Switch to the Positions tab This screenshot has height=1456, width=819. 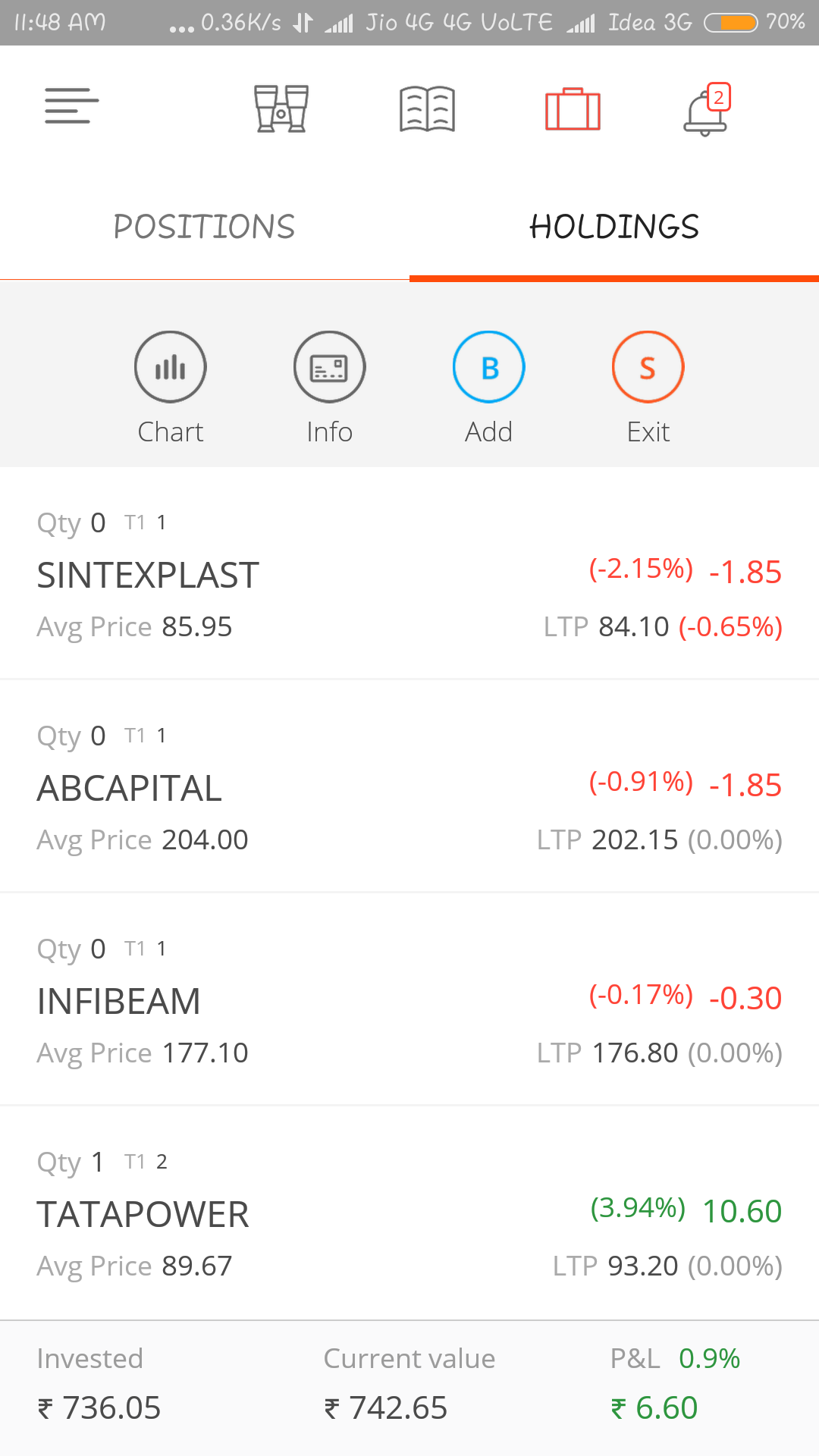click(205, 227)
